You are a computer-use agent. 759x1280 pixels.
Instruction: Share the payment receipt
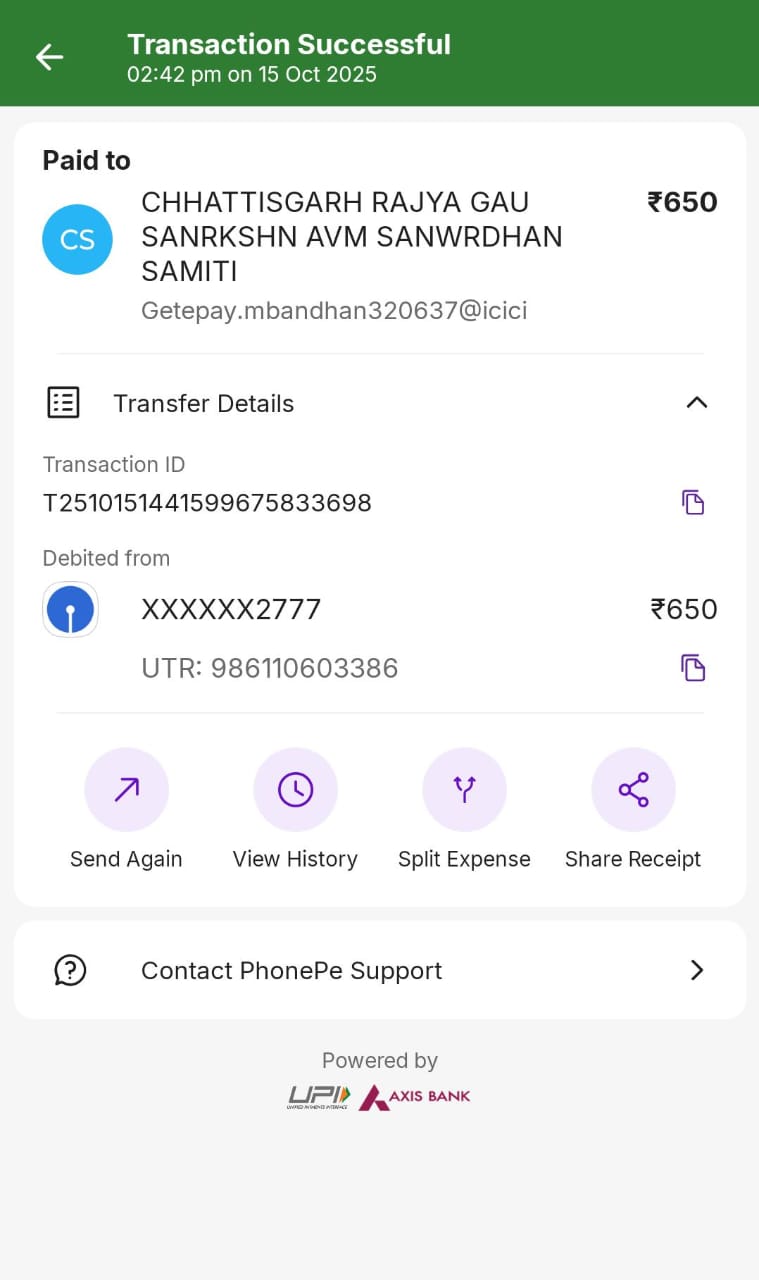[633, 790]
